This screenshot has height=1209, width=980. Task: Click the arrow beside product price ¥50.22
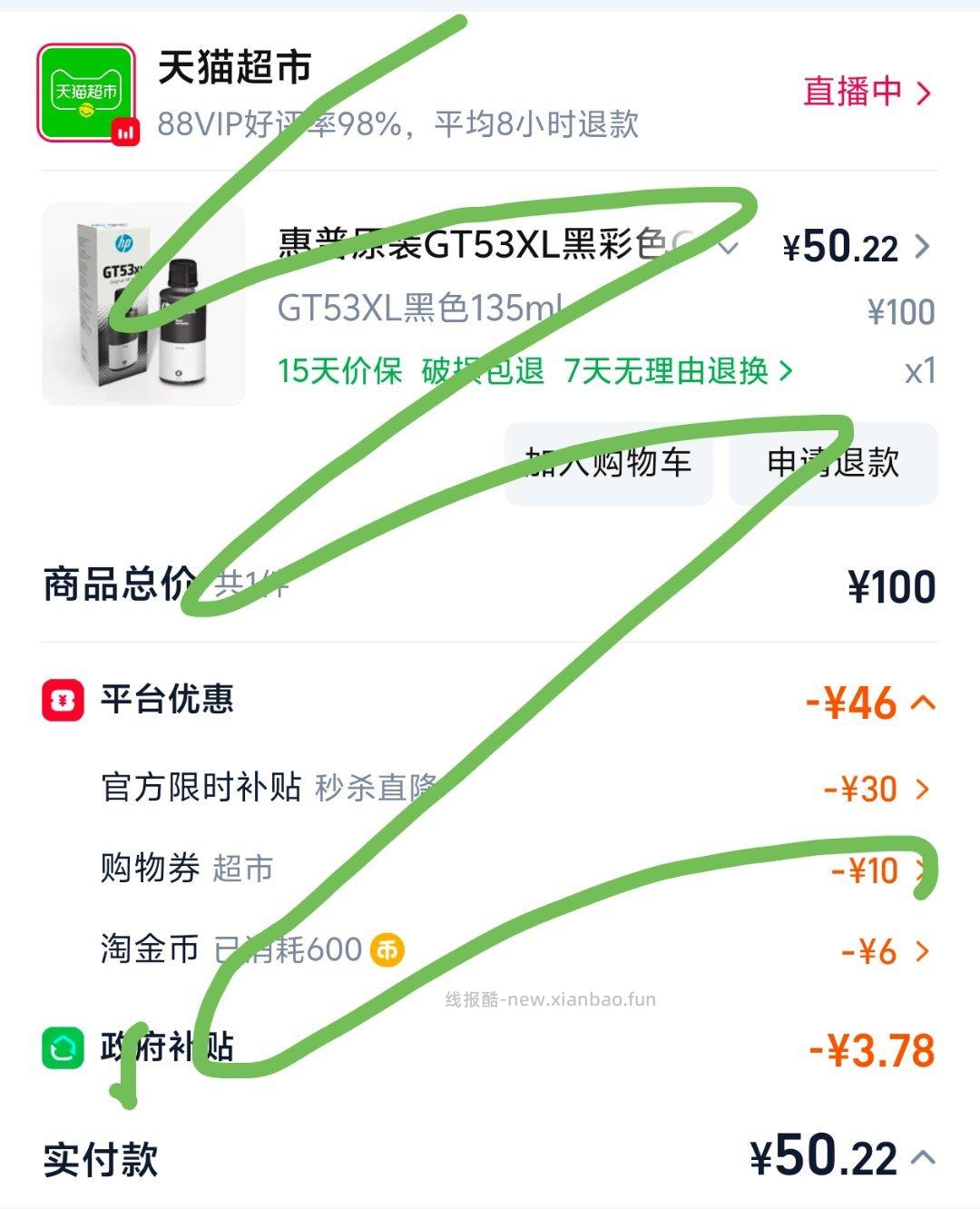(925, 246)
